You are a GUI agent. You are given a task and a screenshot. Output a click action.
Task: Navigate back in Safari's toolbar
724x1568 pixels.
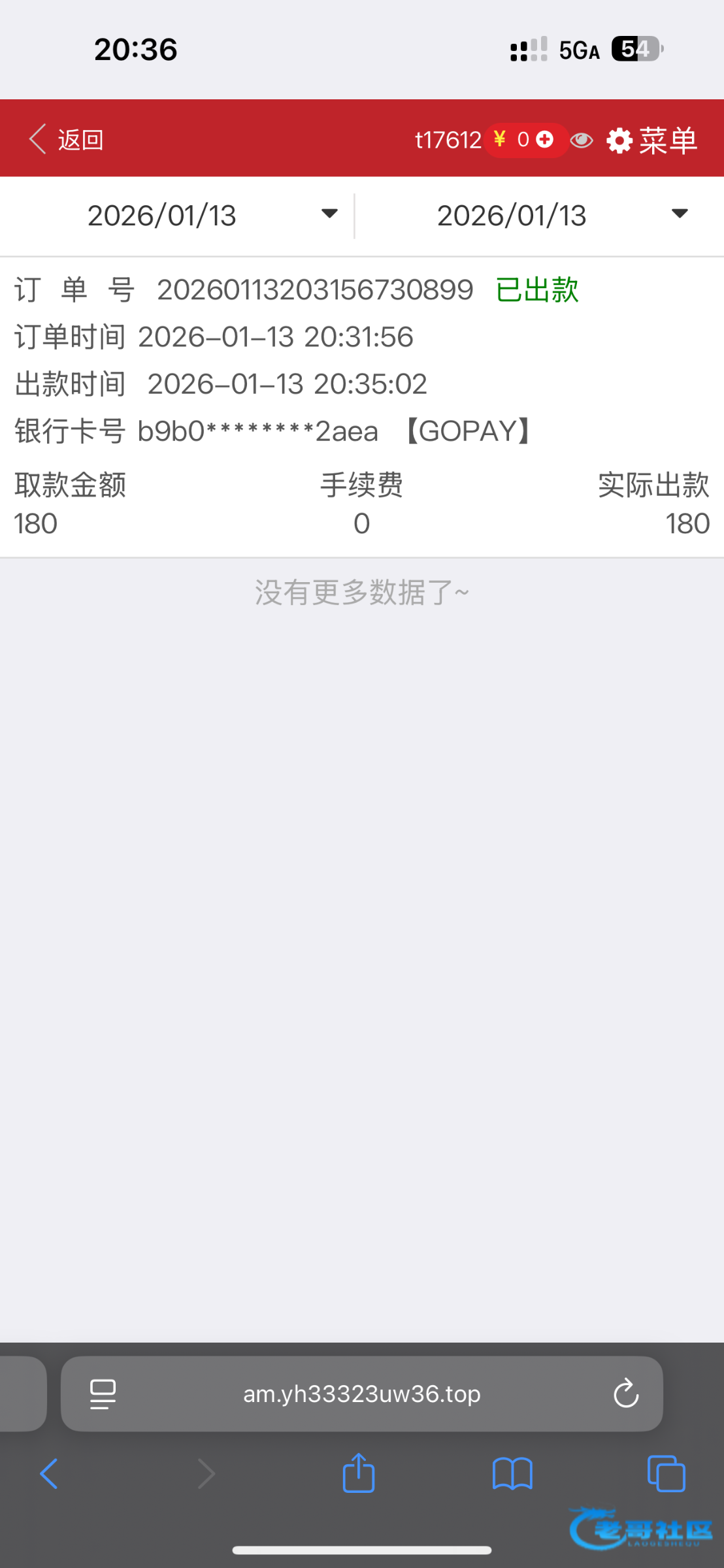50,1474
